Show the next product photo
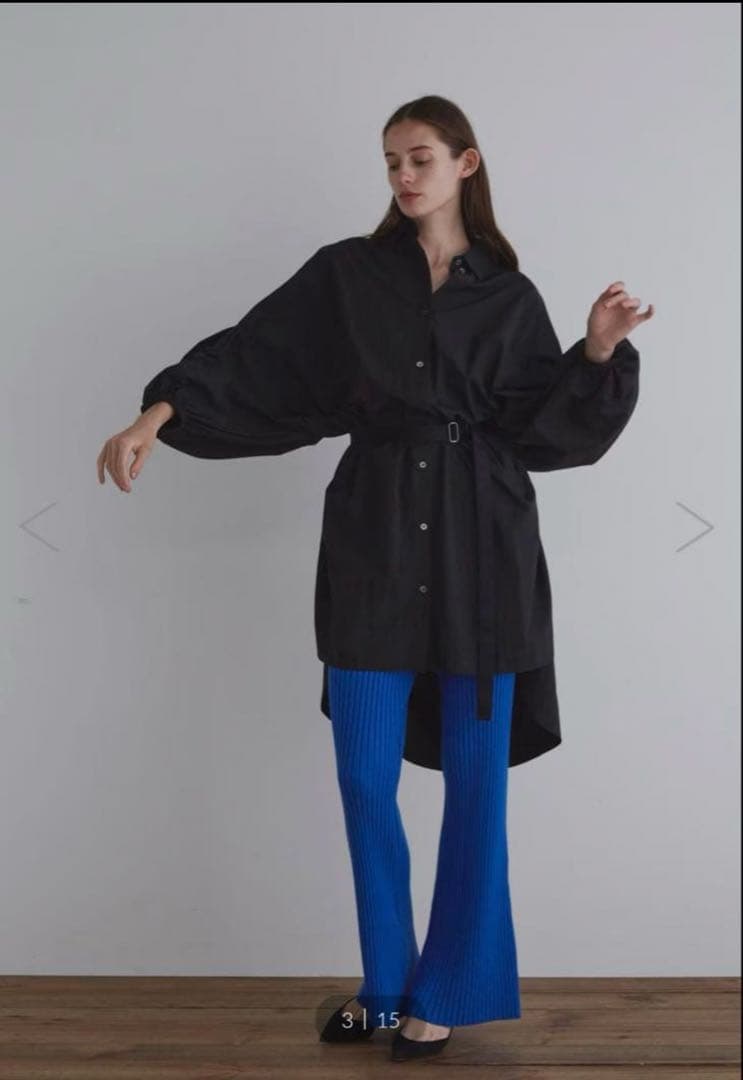 click(x=694, y=527)
